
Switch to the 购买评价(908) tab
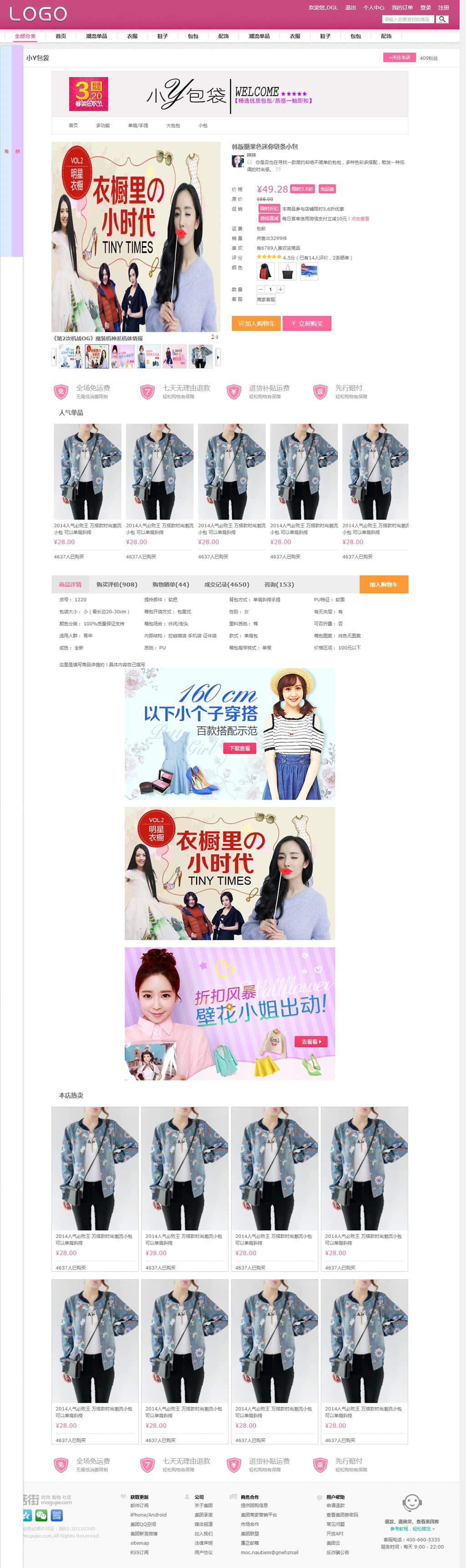pos(116,584)
